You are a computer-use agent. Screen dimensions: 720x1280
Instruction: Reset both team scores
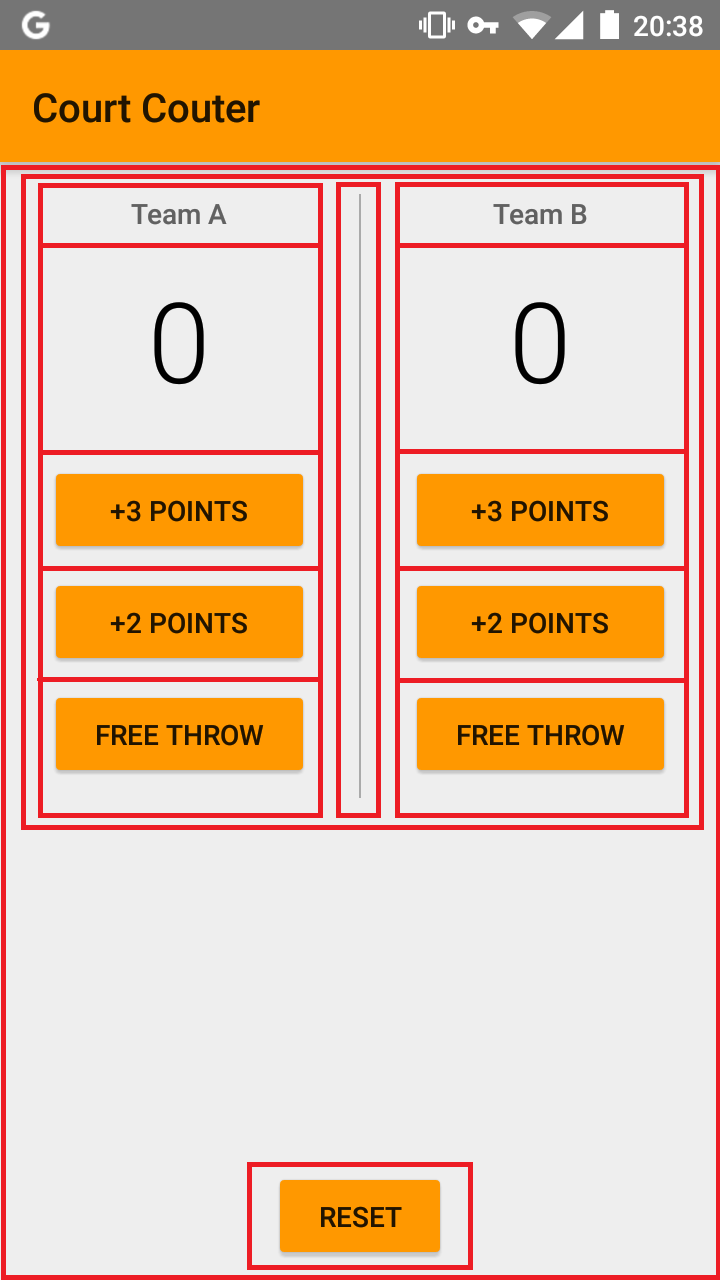pos(359,1216)
